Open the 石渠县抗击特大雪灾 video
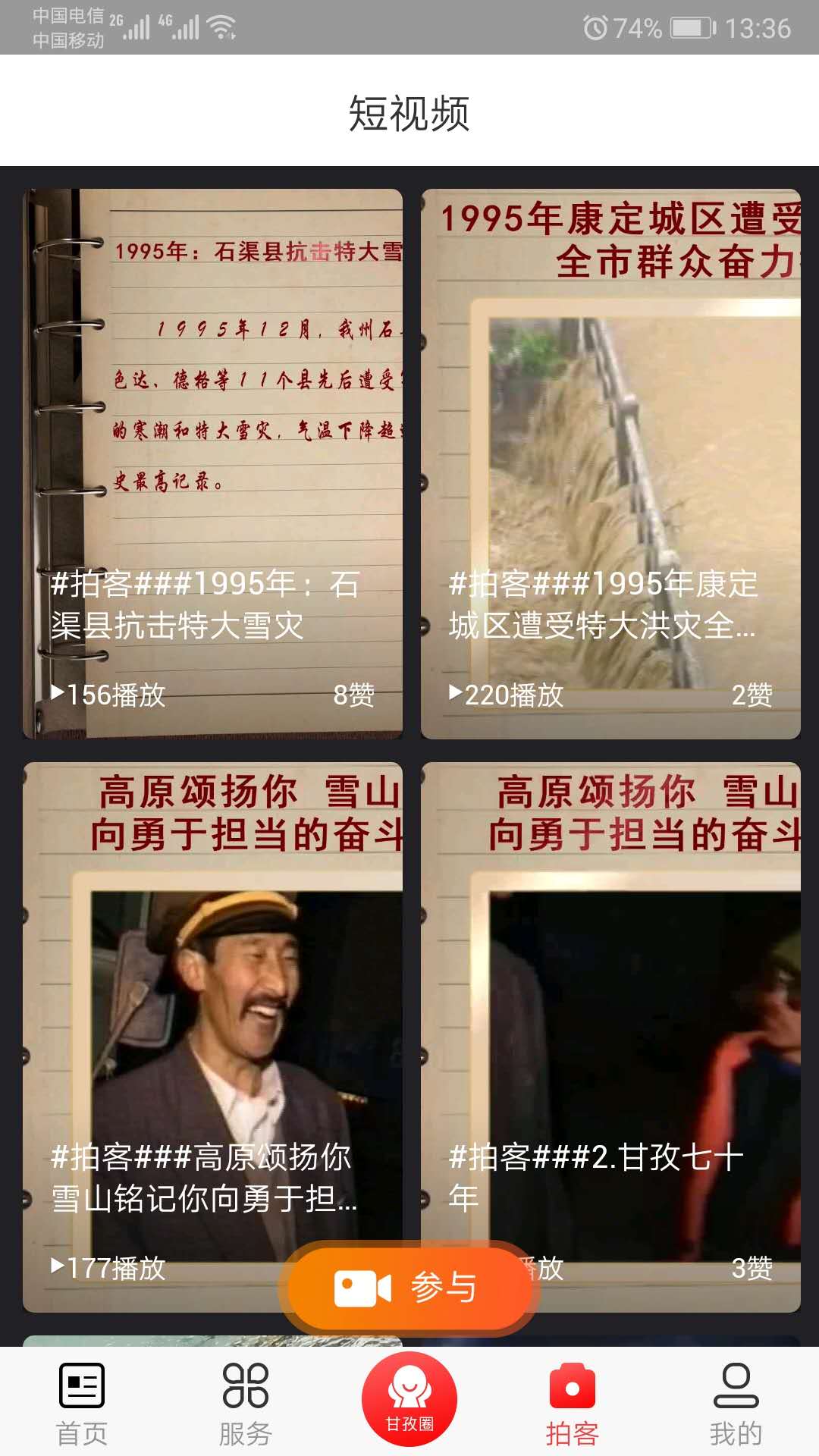The image size is (819, 1456). 212,463
